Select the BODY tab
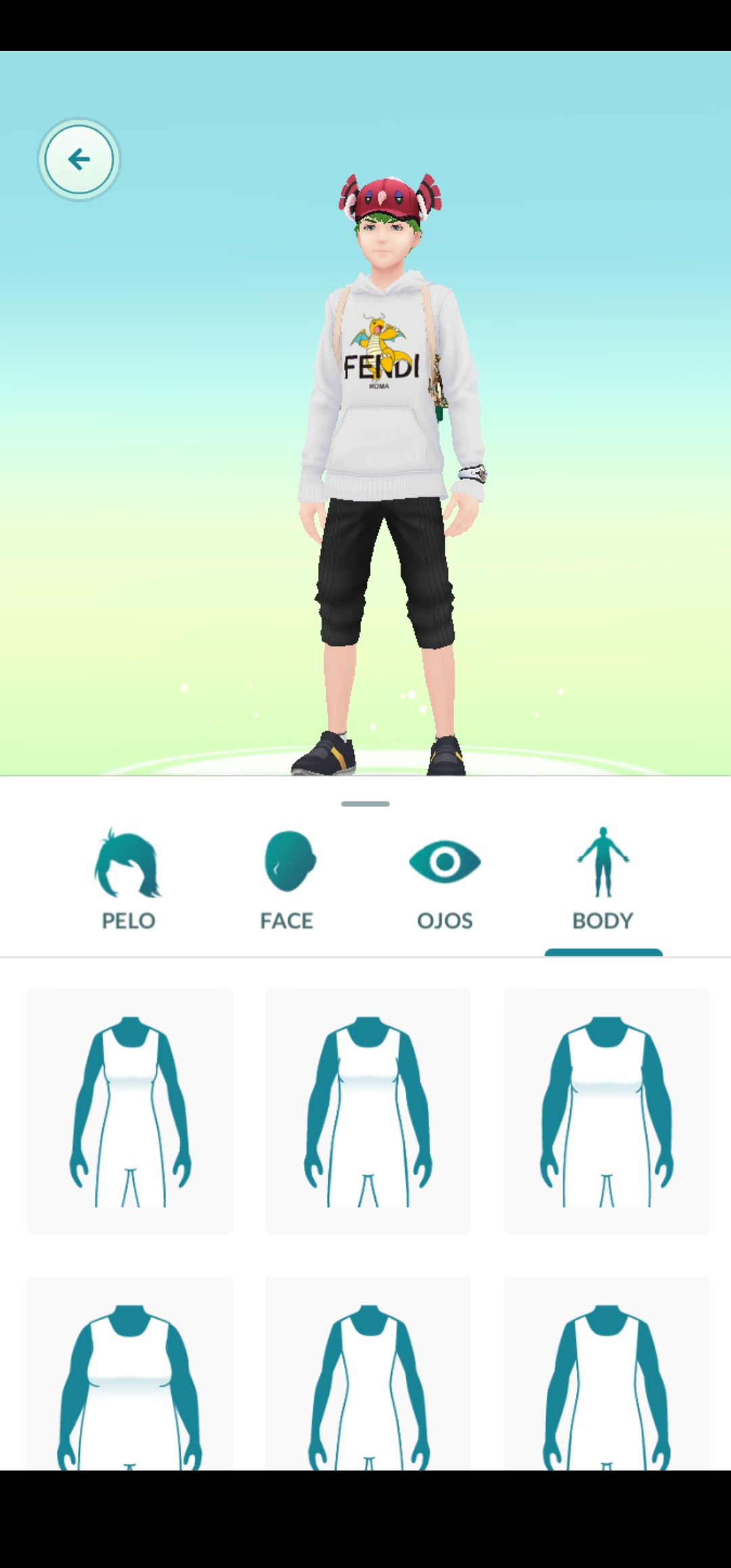 click(603, 880)
